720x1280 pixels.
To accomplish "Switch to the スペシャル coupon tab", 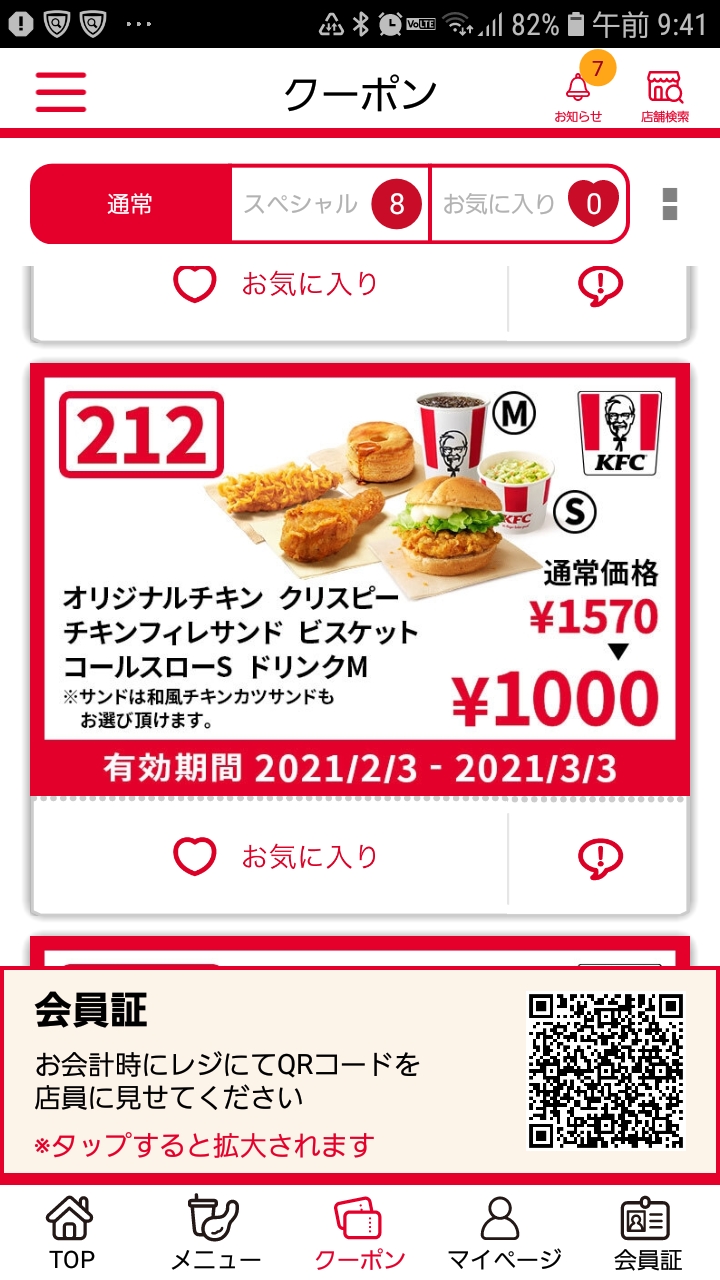I will point(330,205).
